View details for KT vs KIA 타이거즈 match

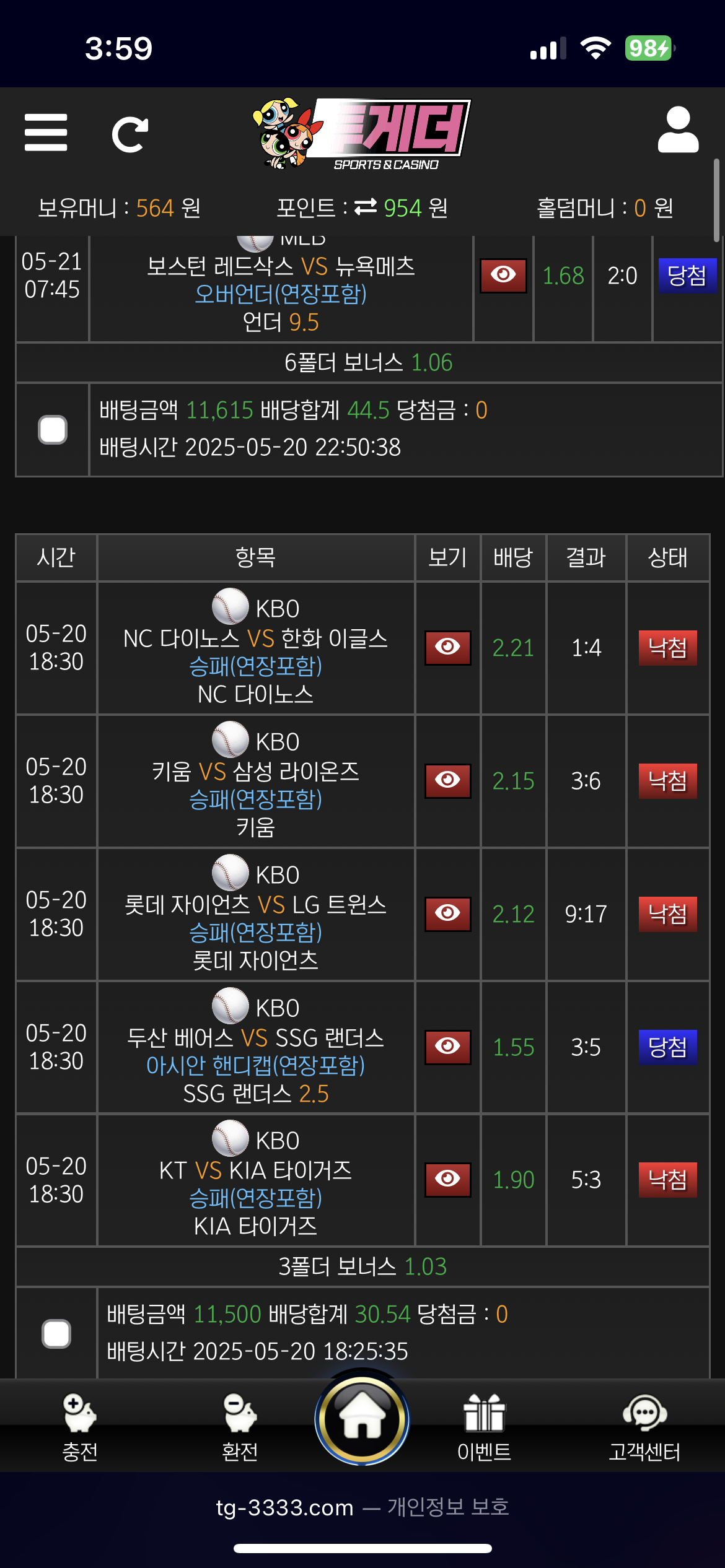(x=447, y=1180)
